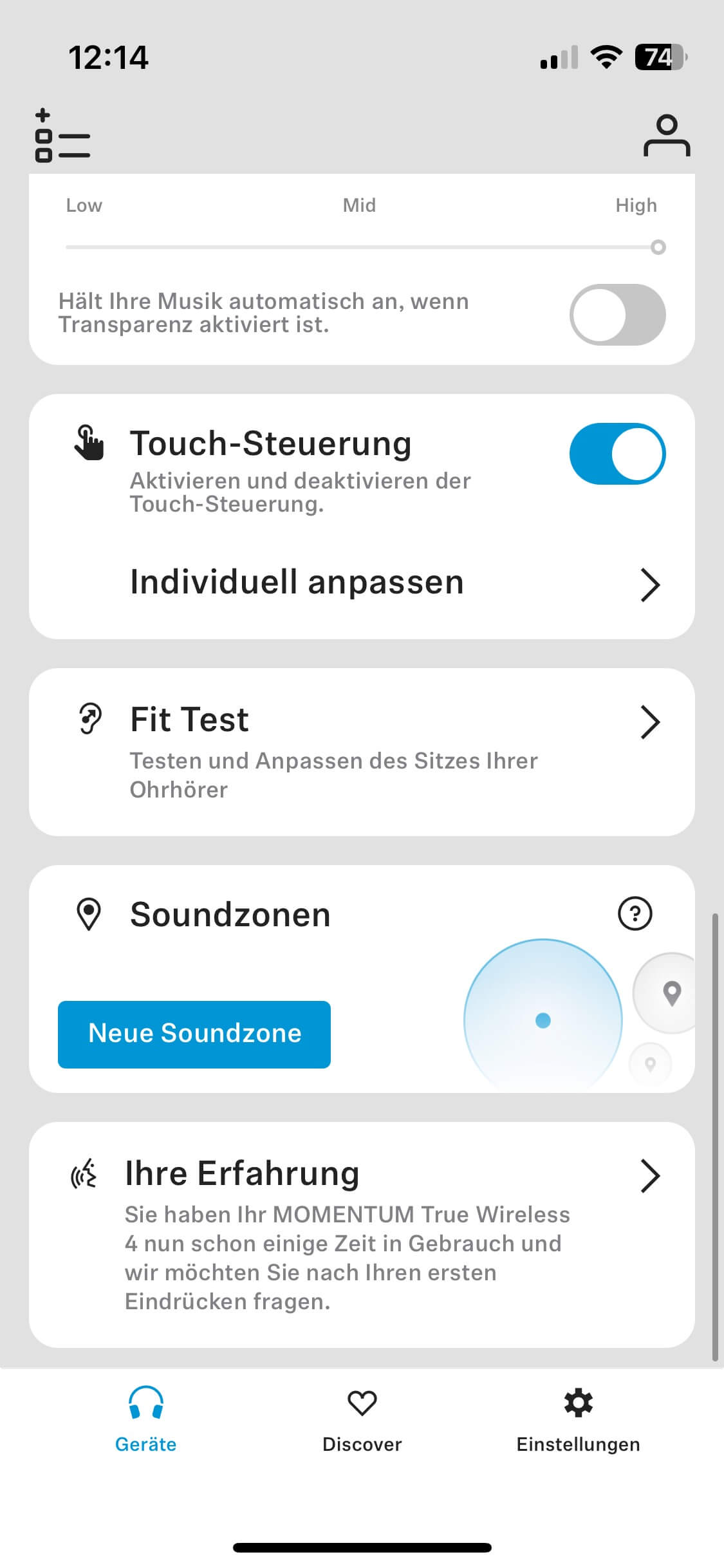Create a Neue Soundzone

pyautogui.click(x=194, y=1034)
